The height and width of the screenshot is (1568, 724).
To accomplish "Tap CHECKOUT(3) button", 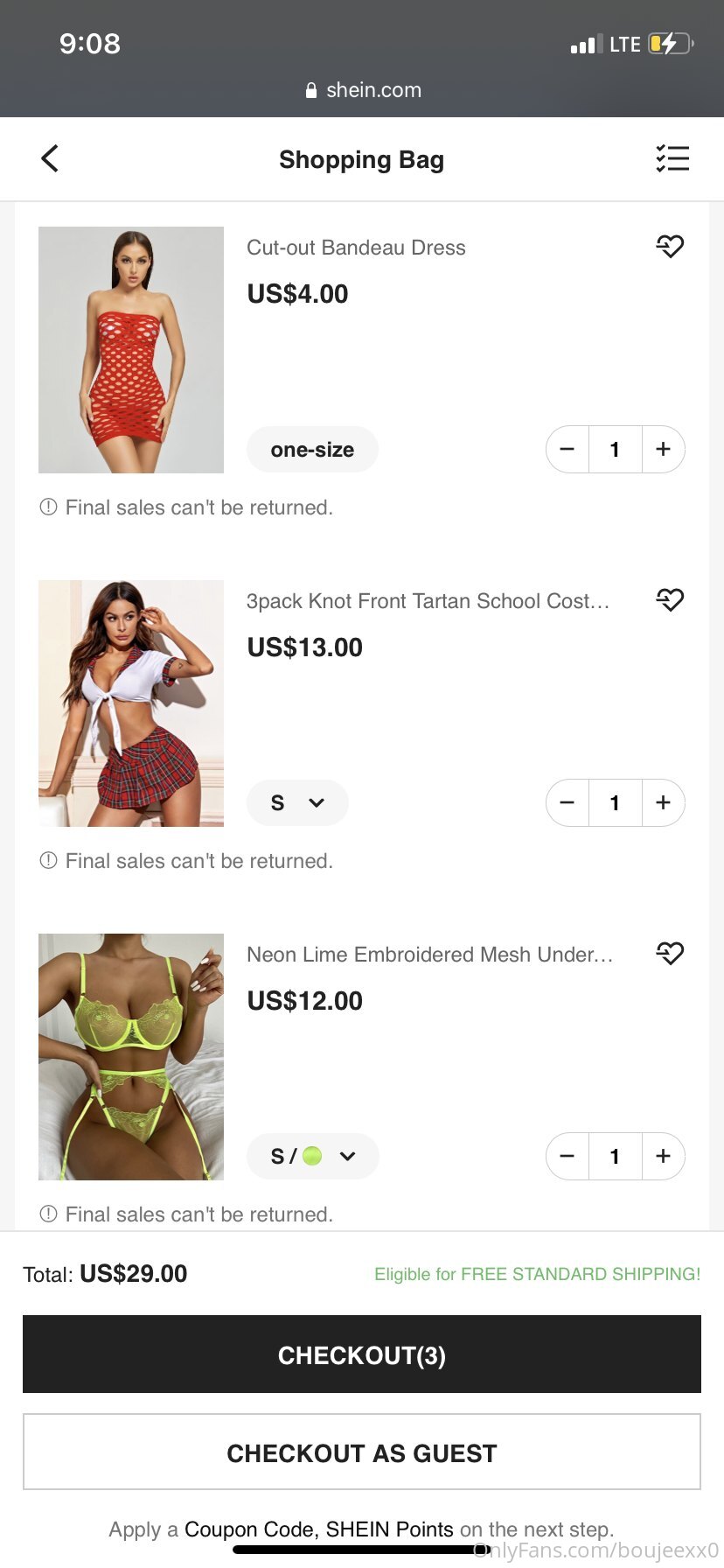I will [362, 1354].
